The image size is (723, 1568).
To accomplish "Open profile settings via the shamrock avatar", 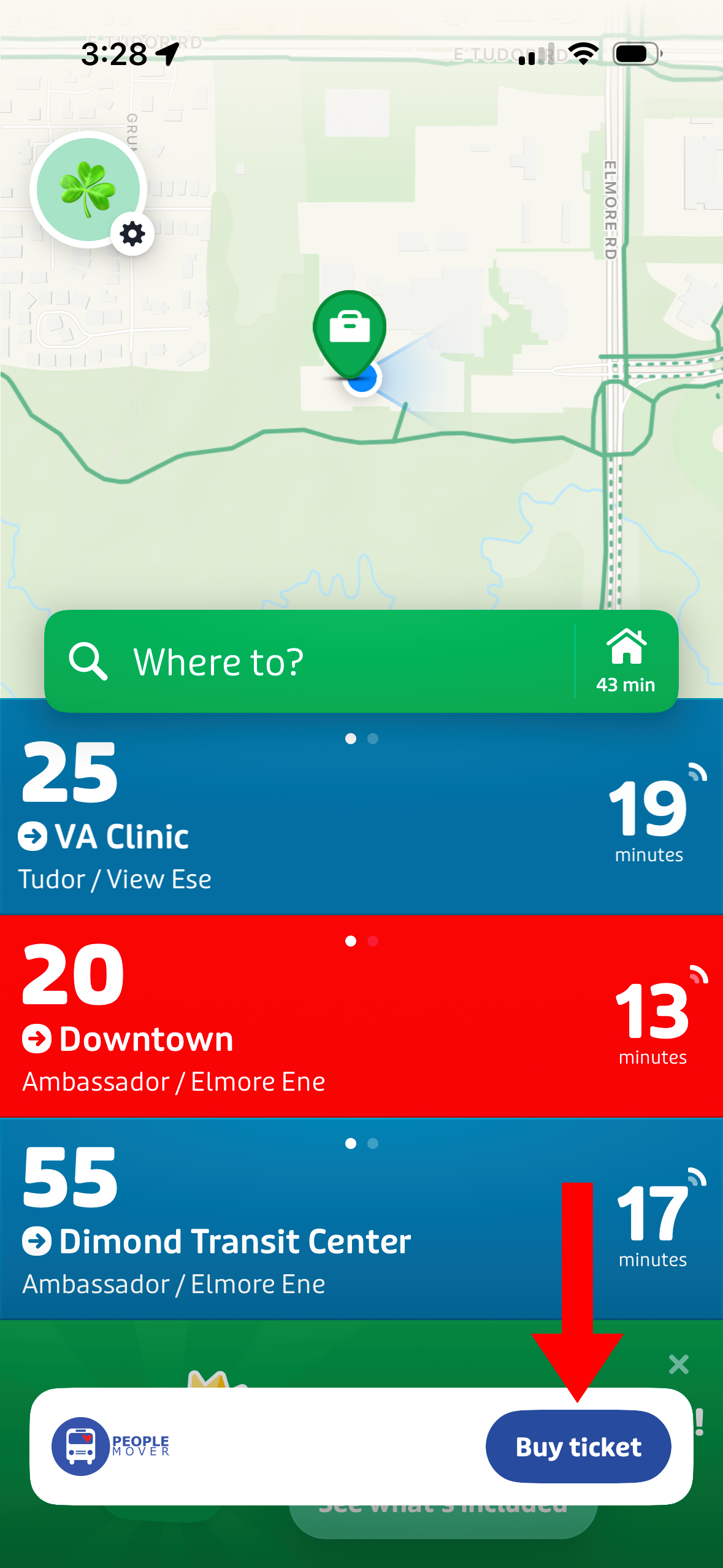I will 88,190.
